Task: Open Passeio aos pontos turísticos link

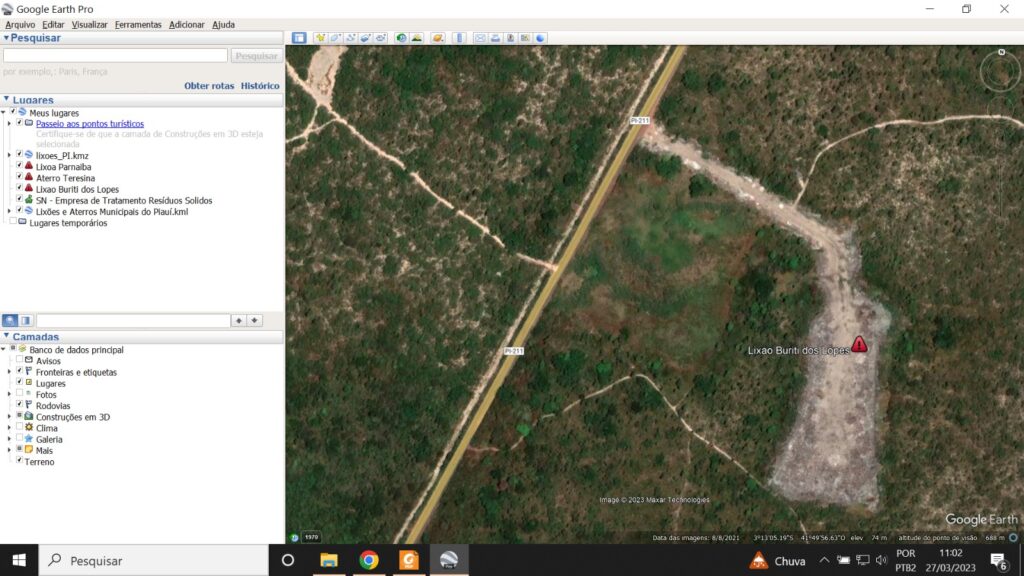Action: coord(90,124)
